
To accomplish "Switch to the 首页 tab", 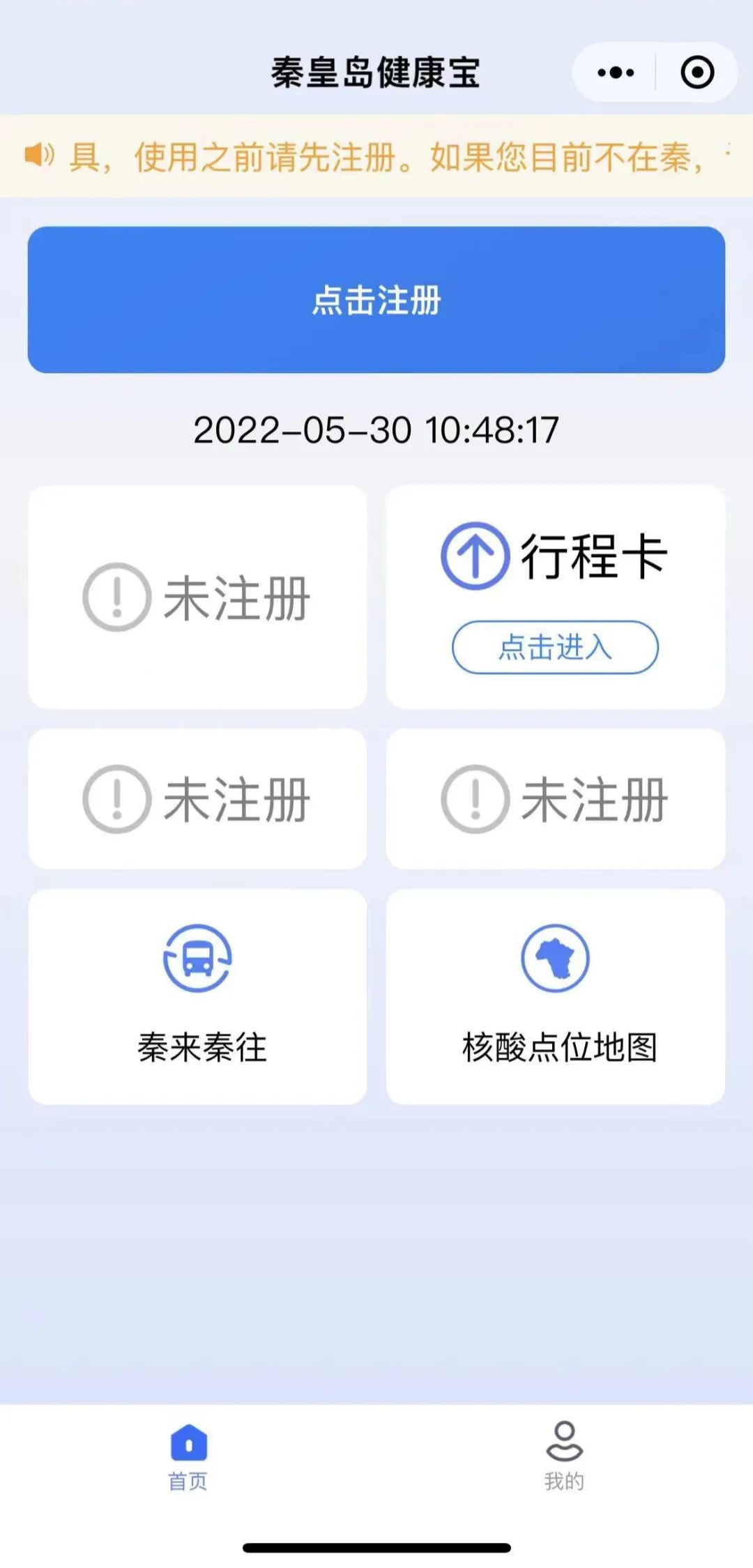I will [188, 1456].
